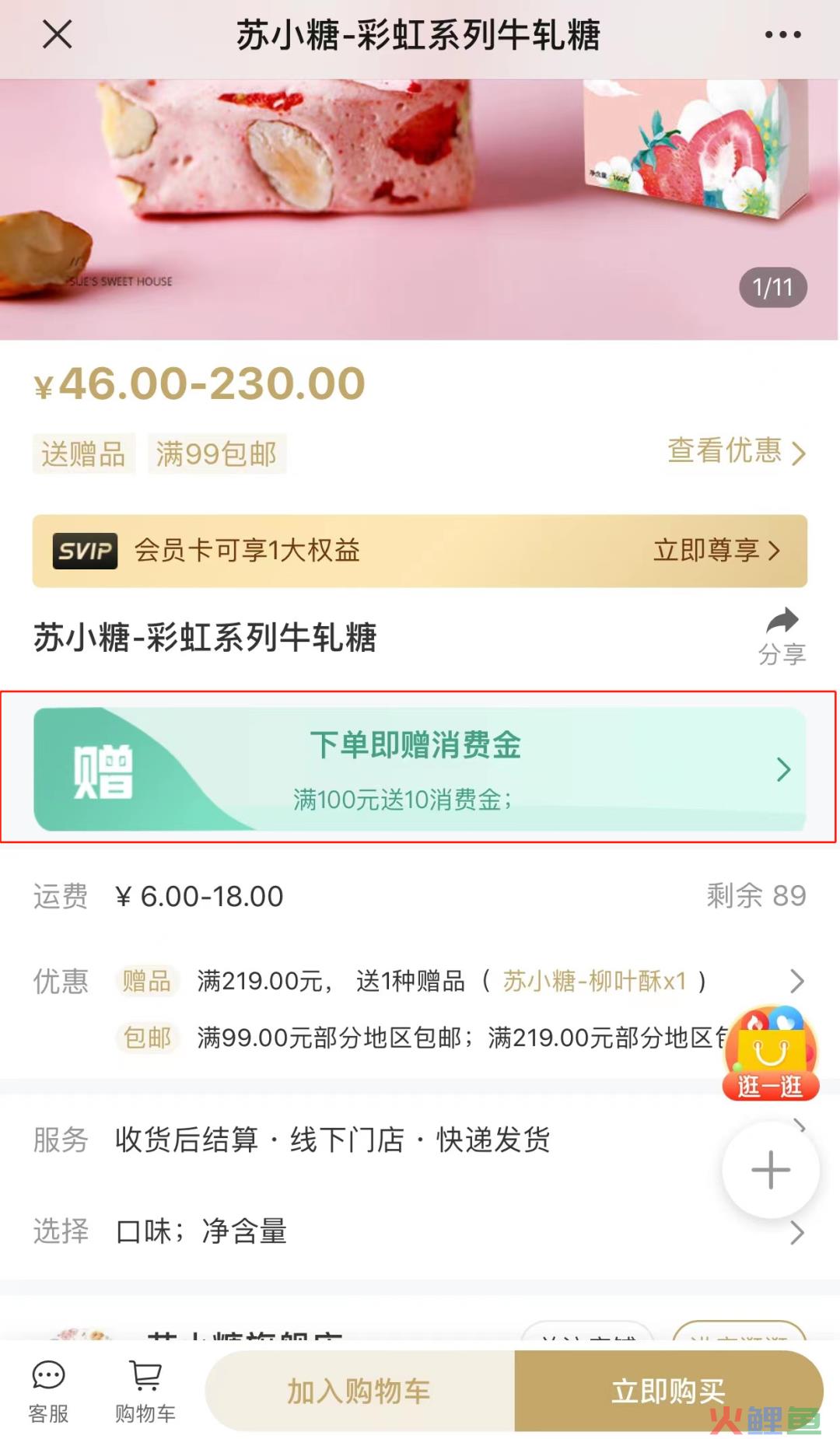
Task: Open 查看优惠 discount details
Action: click(736, 451)
